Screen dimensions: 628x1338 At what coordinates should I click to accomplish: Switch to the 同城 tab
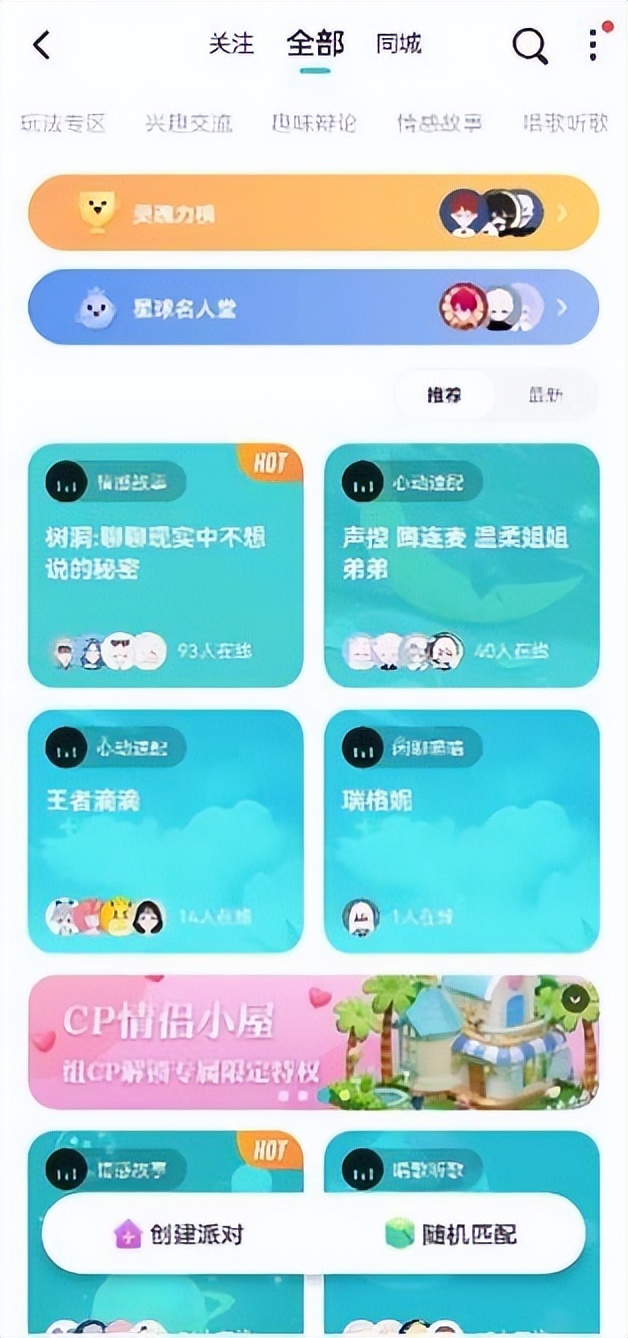pyautogui.click(x=398, y=44)
